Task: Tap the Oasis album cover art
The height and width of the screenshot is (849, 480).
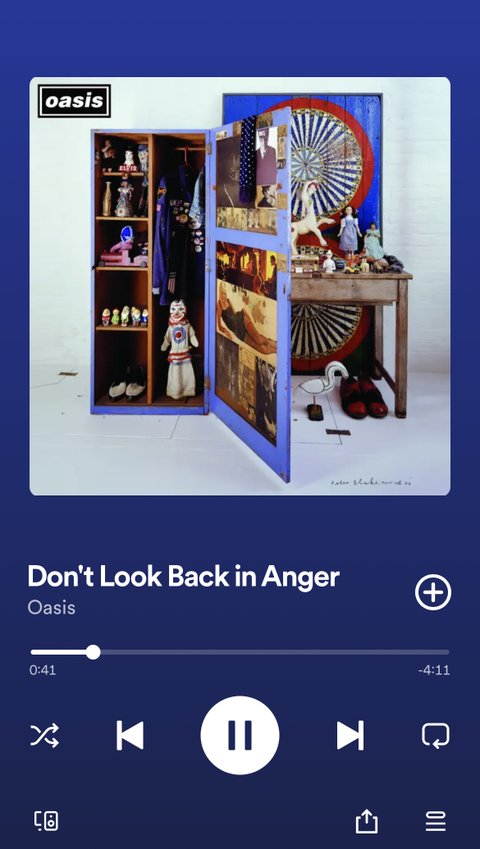Action: 240,286
